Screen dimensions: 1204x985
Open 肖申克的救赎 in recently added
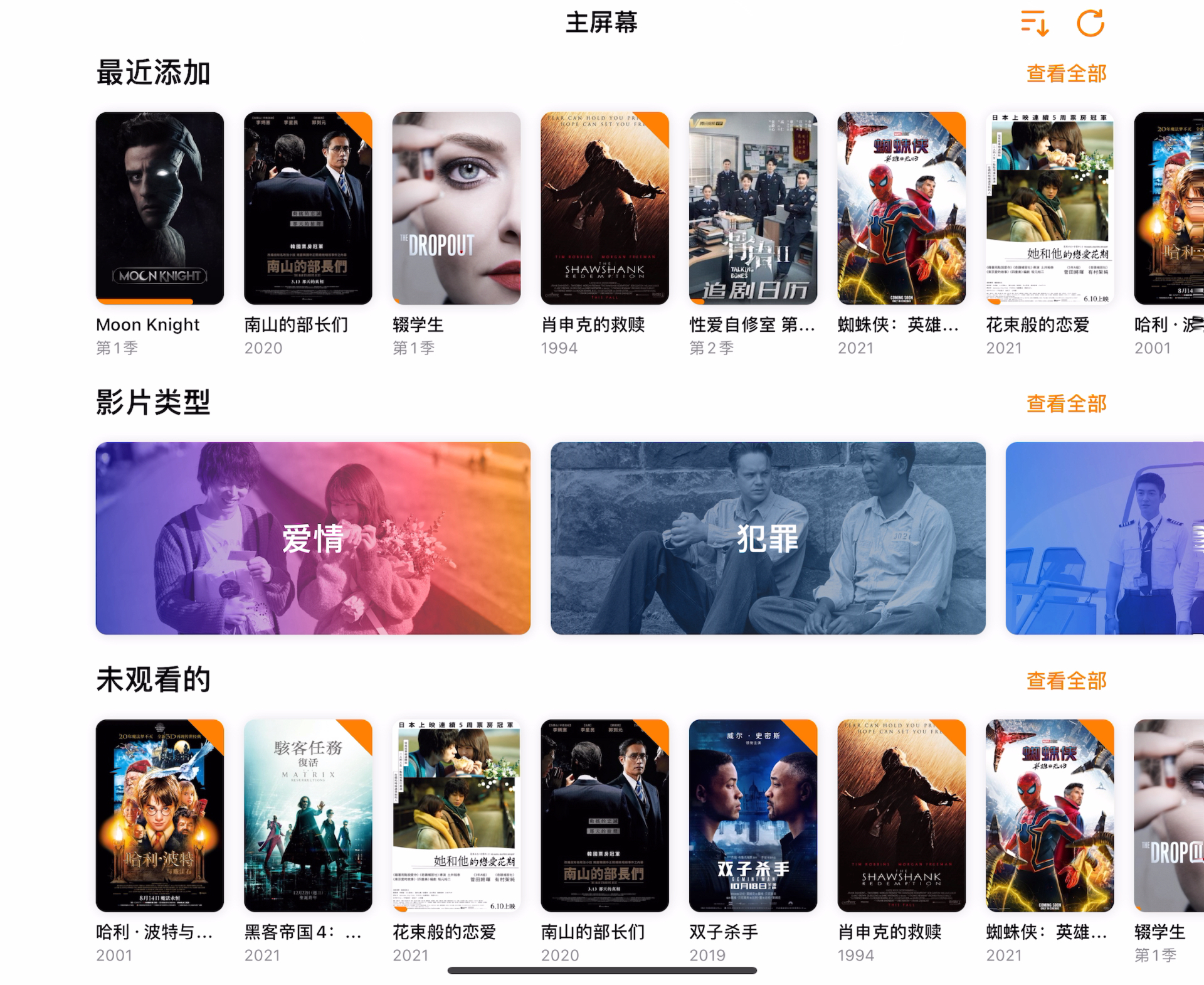click(x=605, y=208)
